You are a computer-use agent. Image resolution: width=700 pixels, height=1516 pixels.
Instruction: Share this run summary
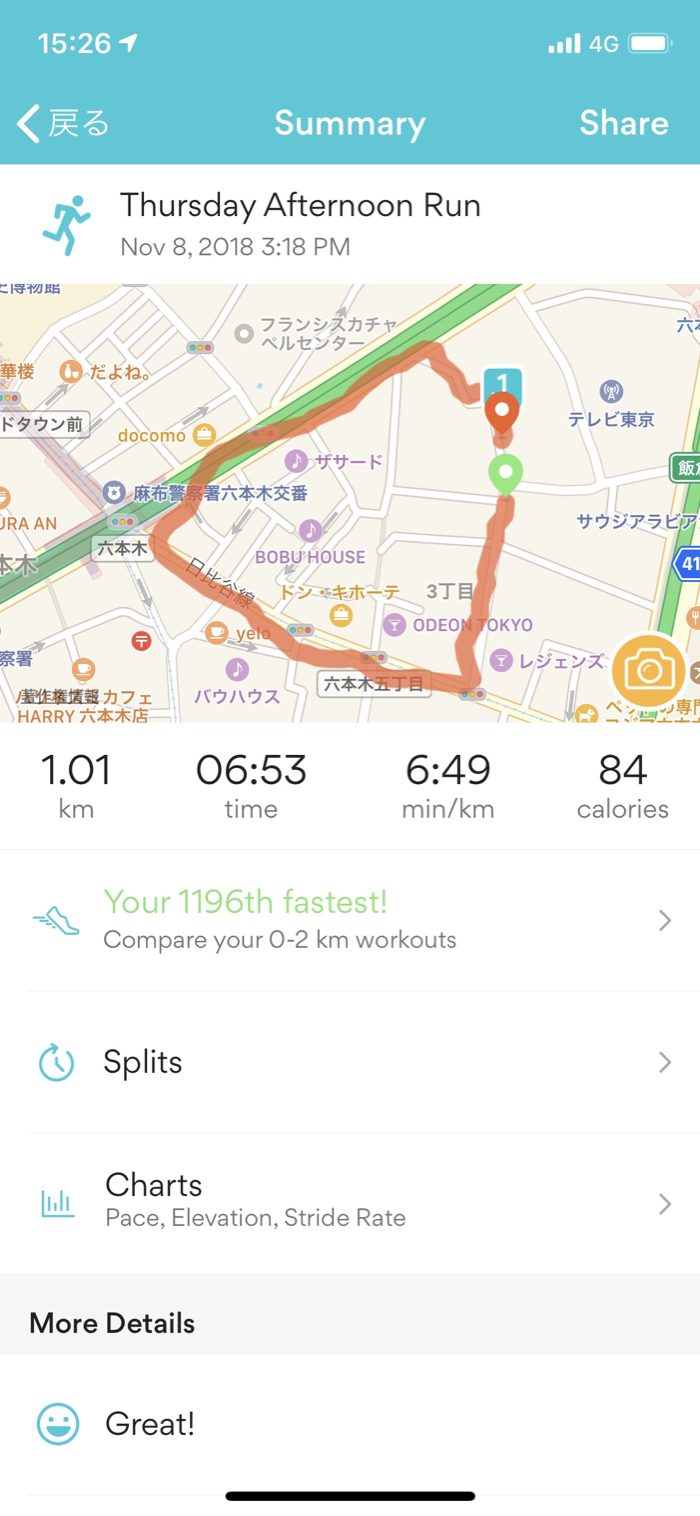pyautogui.click(x=623, y=123)
